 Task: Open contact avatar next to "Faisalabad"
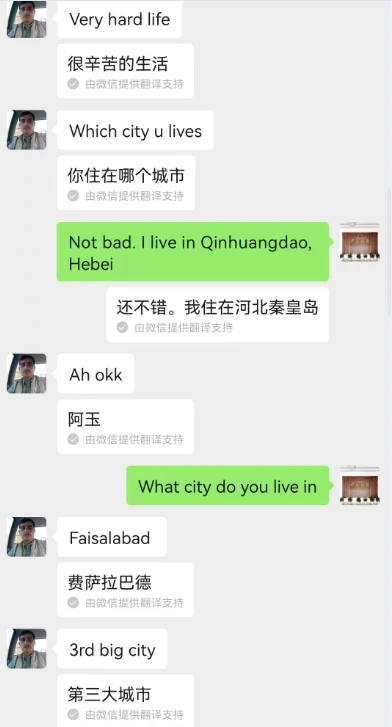point(26,537)
